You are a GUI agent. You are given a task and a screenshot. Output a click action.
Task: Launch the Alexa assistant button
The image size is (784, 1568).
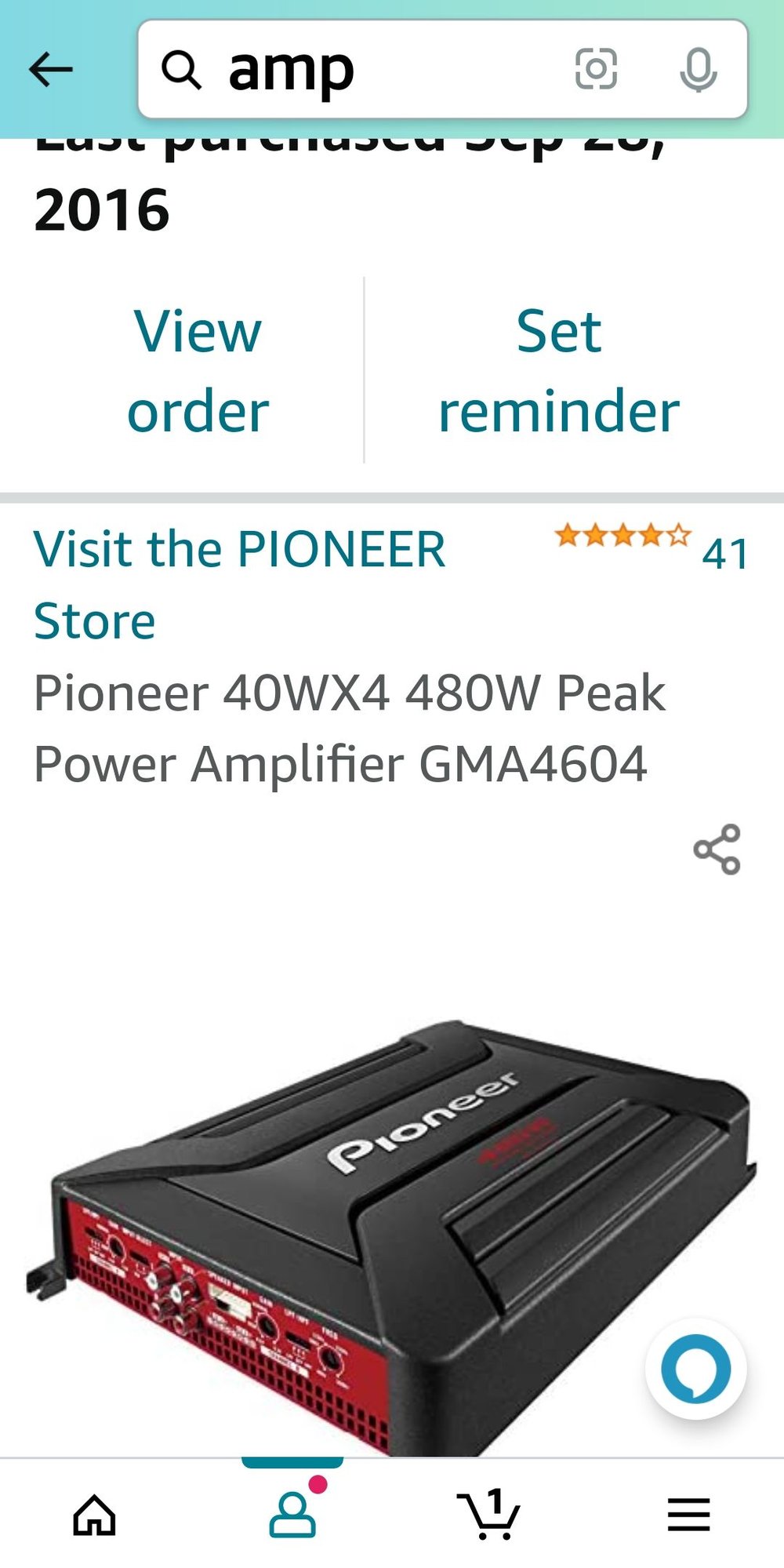point(695,1369)
